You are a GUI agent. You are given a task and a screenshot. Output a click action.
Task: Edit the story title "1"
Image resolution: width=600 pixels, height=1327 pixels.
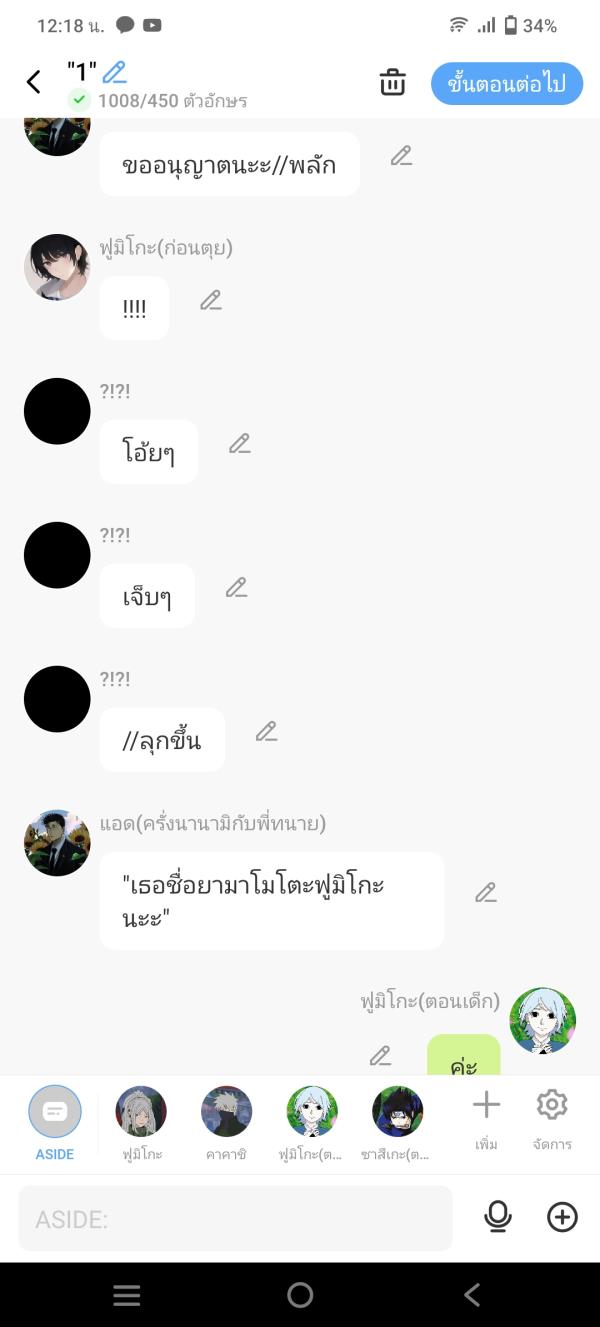pos(114,72)
